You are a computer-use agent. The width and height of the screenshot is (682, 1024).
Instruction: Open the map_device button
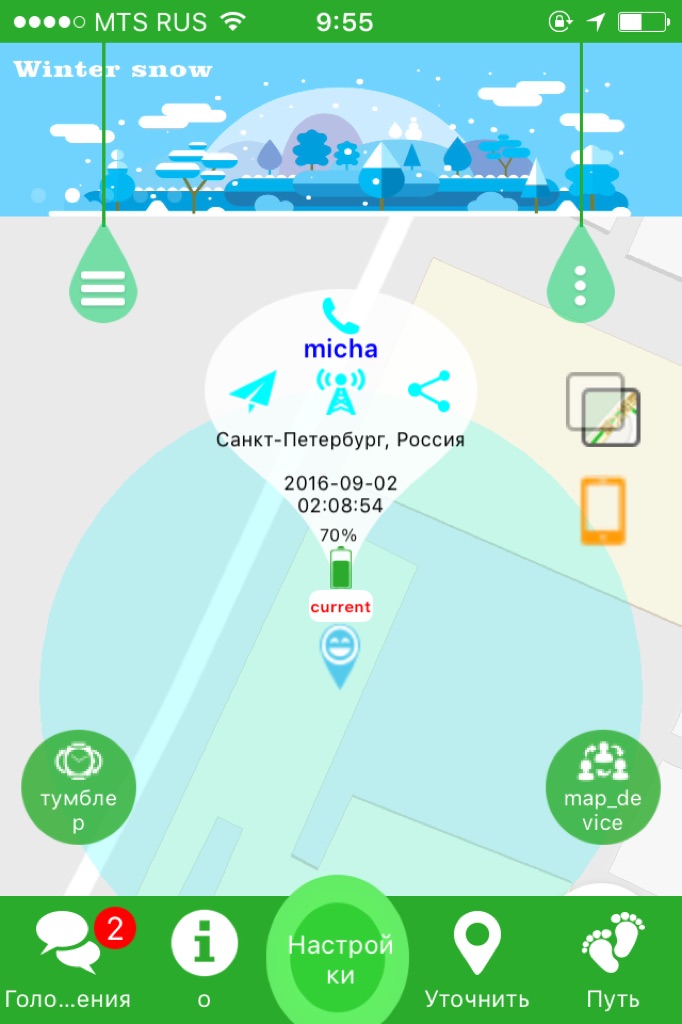click(603, 788)
